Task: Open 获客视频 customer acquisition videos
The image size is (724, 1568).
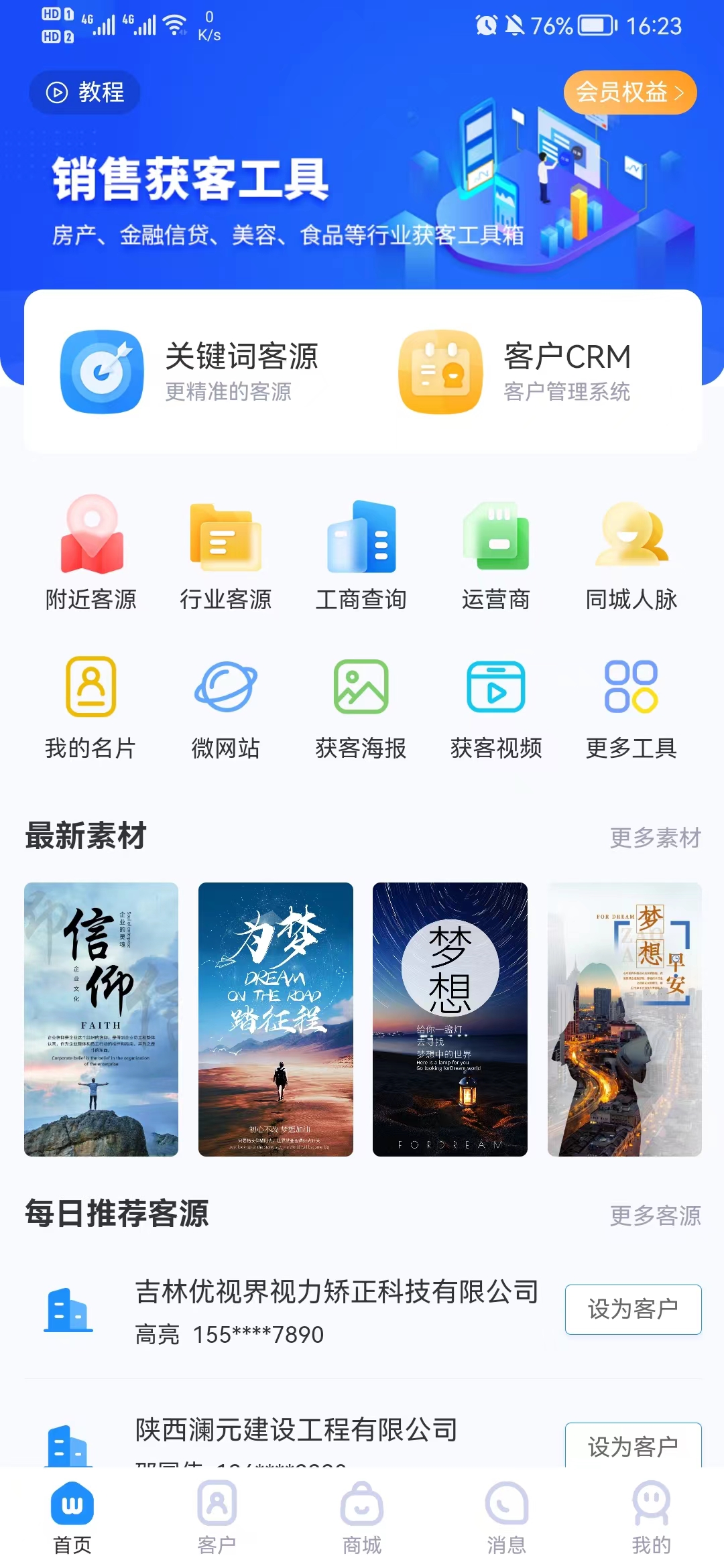Action: coord(496,707)
